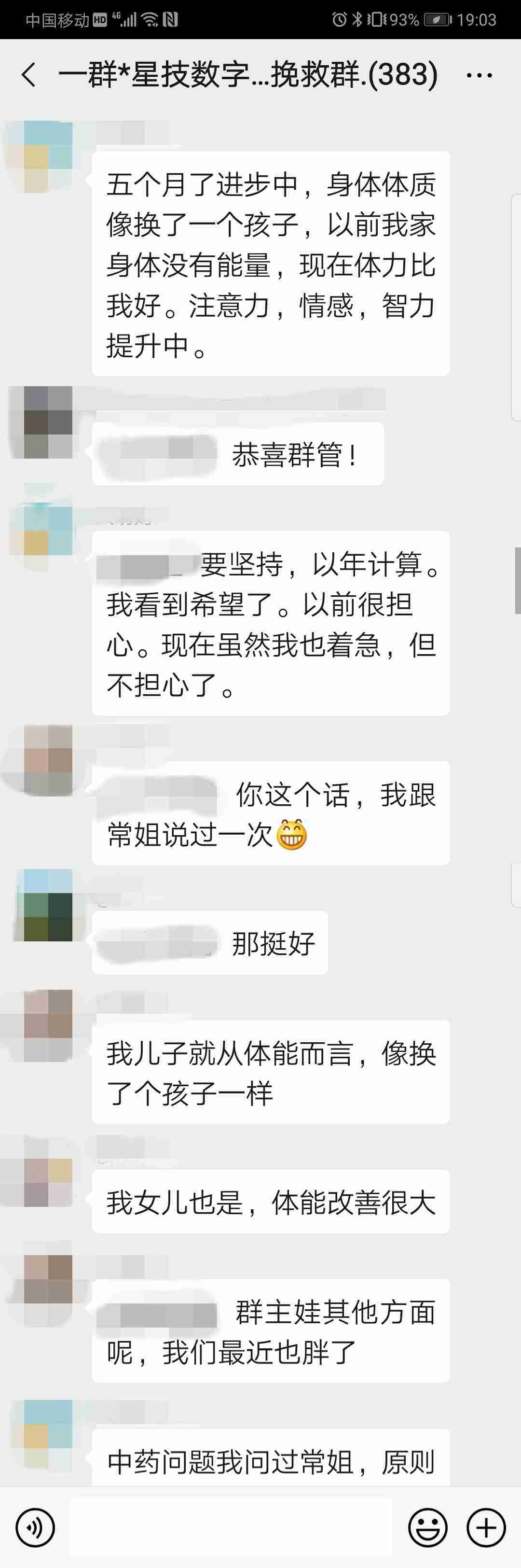This screenshot has width=521, height=1568.
Task: Tap the message text field
Action: point(231,1526)
